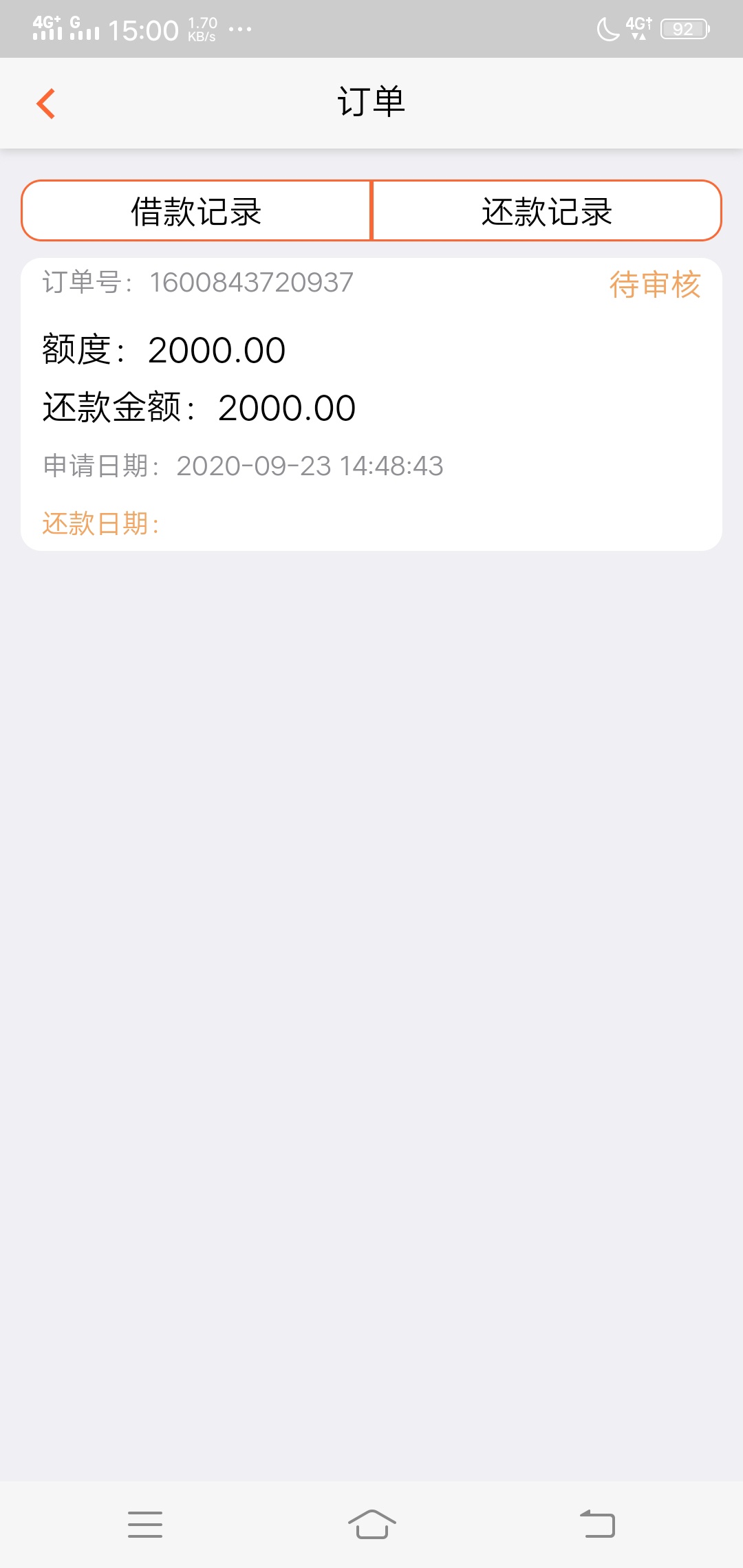Go back using the orange arrow
Image resolution: width=743 pixels, height=1568 pixels.
point(46,104)
